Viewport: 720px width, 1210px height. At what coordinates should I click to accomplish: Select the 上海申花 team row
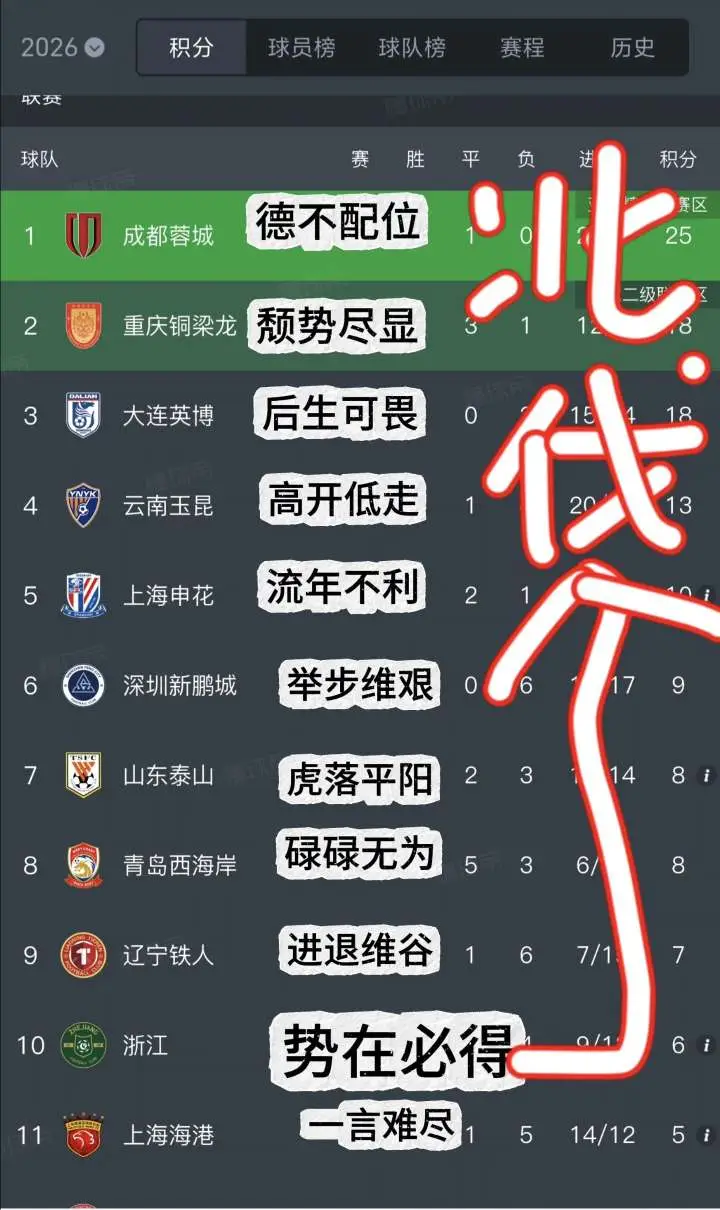click(x=360, y=595)
